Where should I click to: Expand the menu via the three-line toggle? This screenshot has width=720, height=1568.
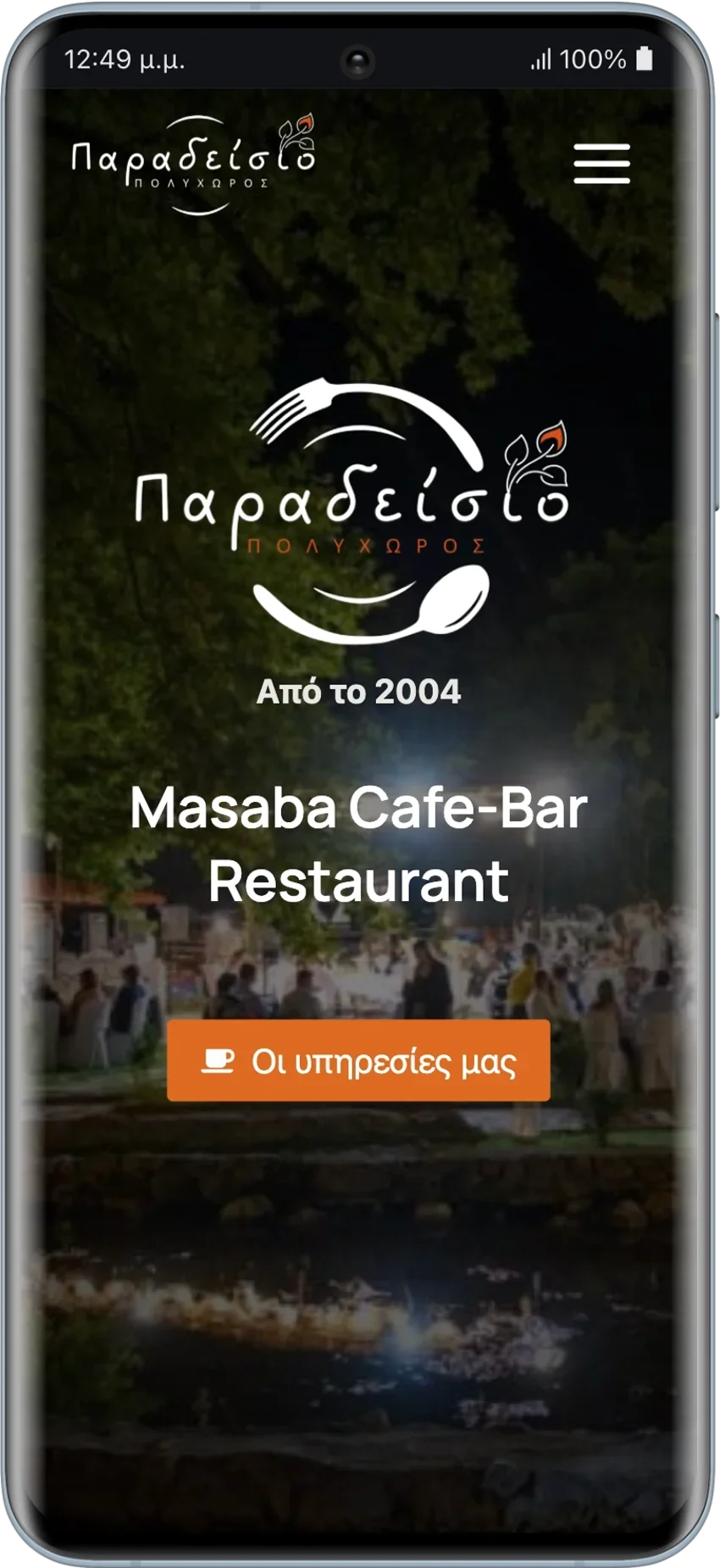(x=601, y=165)
